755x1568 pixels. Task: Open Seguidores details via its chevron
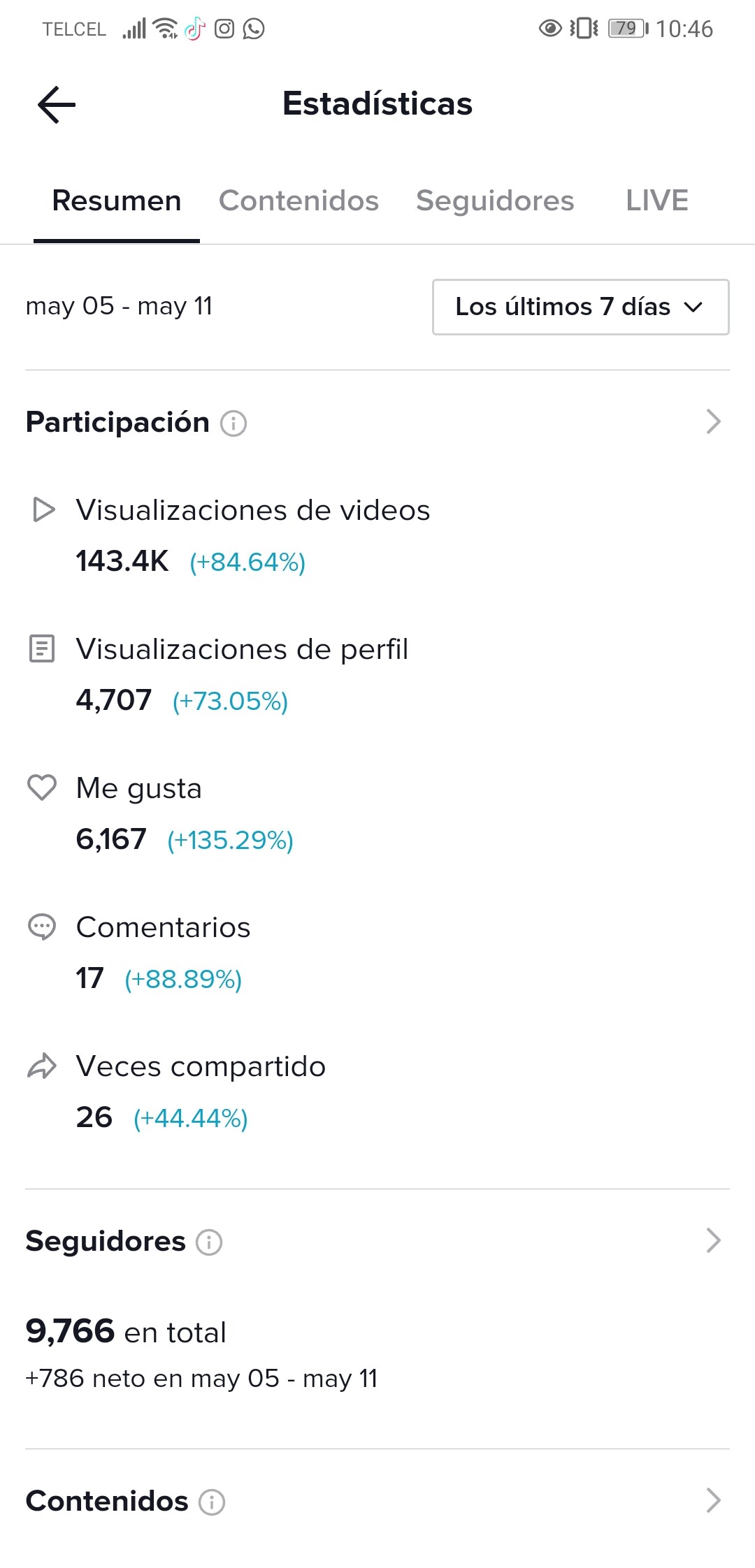click(x=713, y=1241)
